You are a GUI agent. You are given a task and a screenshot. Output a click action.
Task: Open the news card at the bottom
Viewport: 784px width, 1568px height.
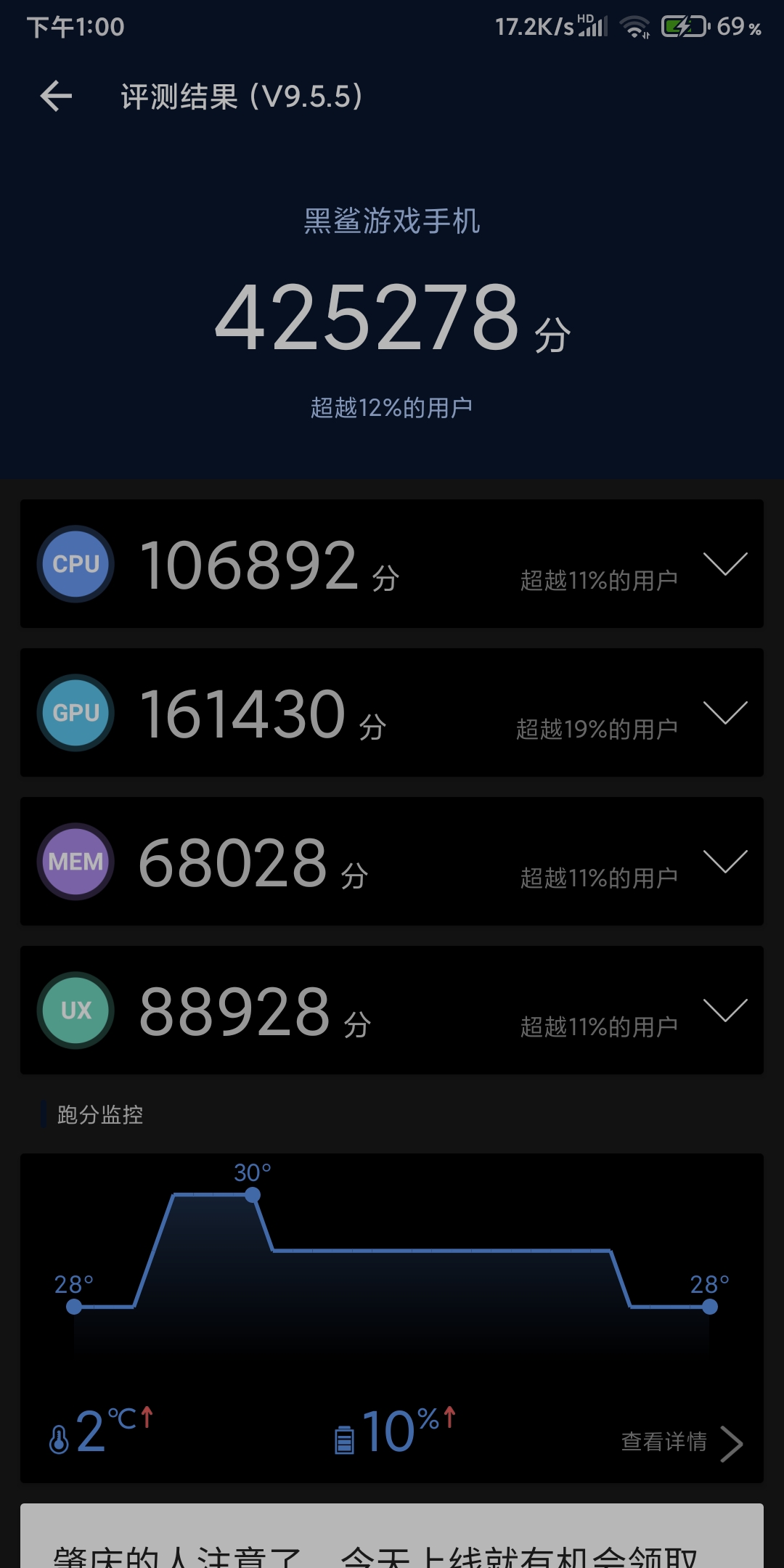click(x=392, y=1535)
